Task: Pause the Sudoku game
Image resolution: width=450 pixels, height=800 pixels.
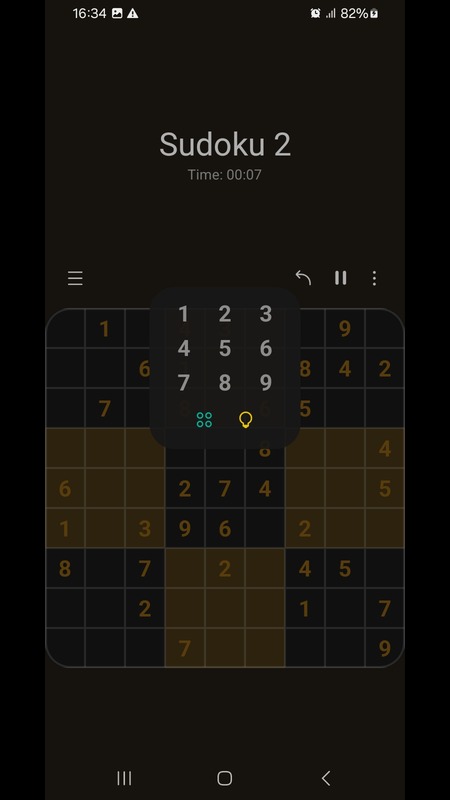Action: [340, 278]
